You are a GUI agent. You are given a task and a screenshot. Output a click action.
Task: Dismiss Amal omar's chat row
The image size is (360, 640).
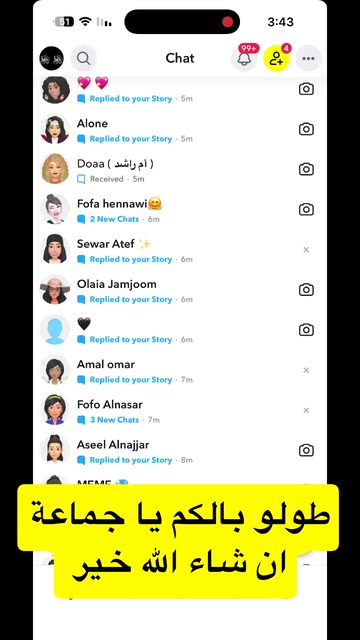pos(306,370)
